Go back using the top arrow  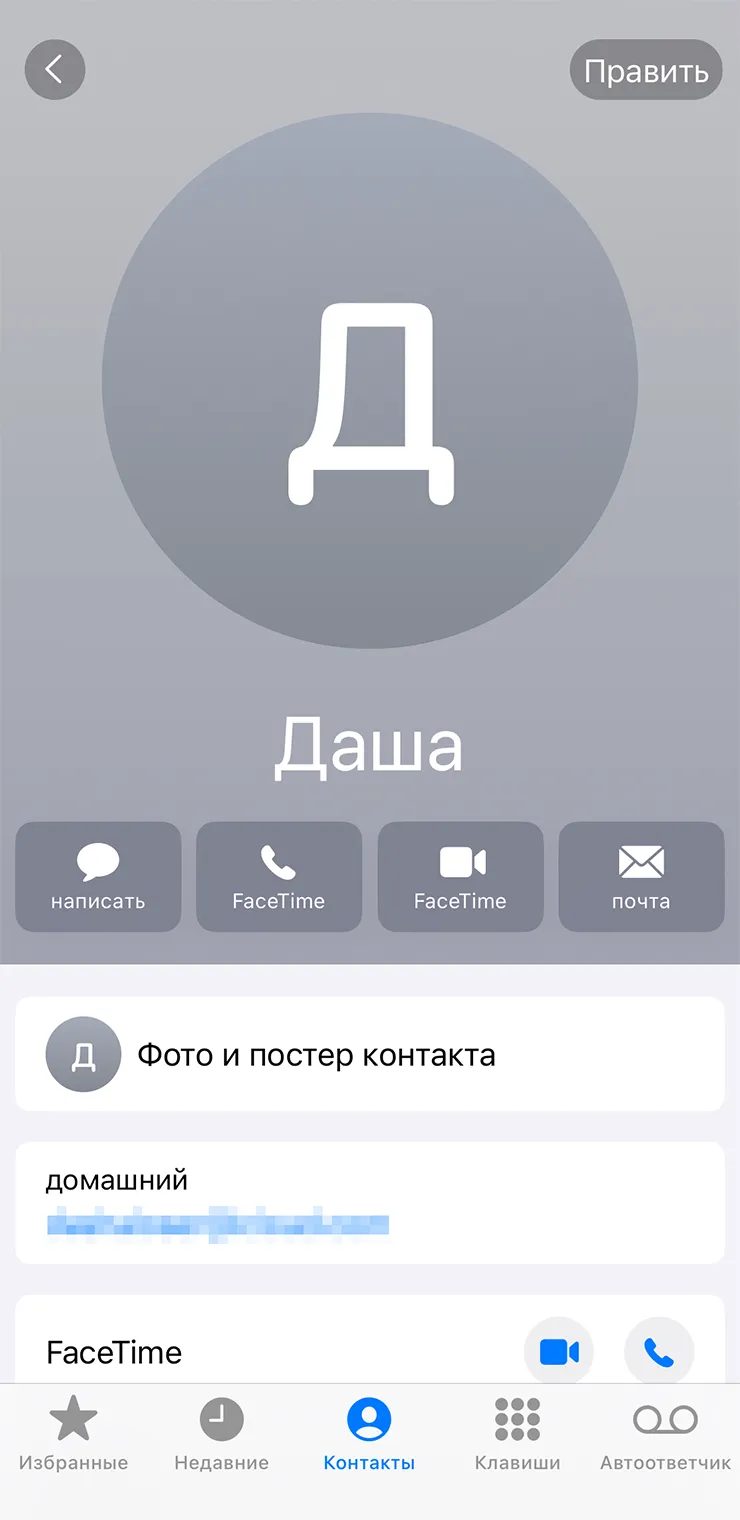click(55, 70)
